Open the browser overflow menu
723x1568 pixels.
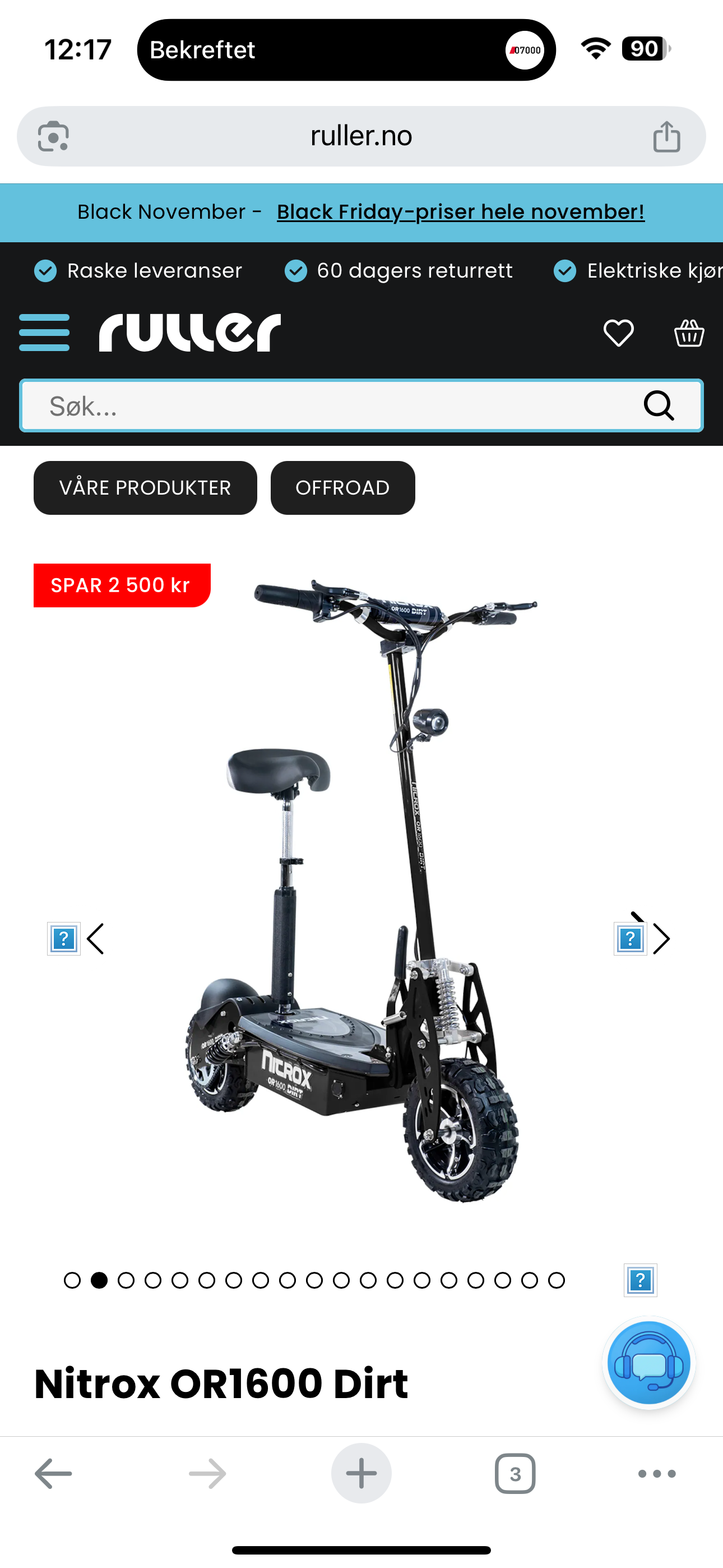click(x=657, y=1474)
